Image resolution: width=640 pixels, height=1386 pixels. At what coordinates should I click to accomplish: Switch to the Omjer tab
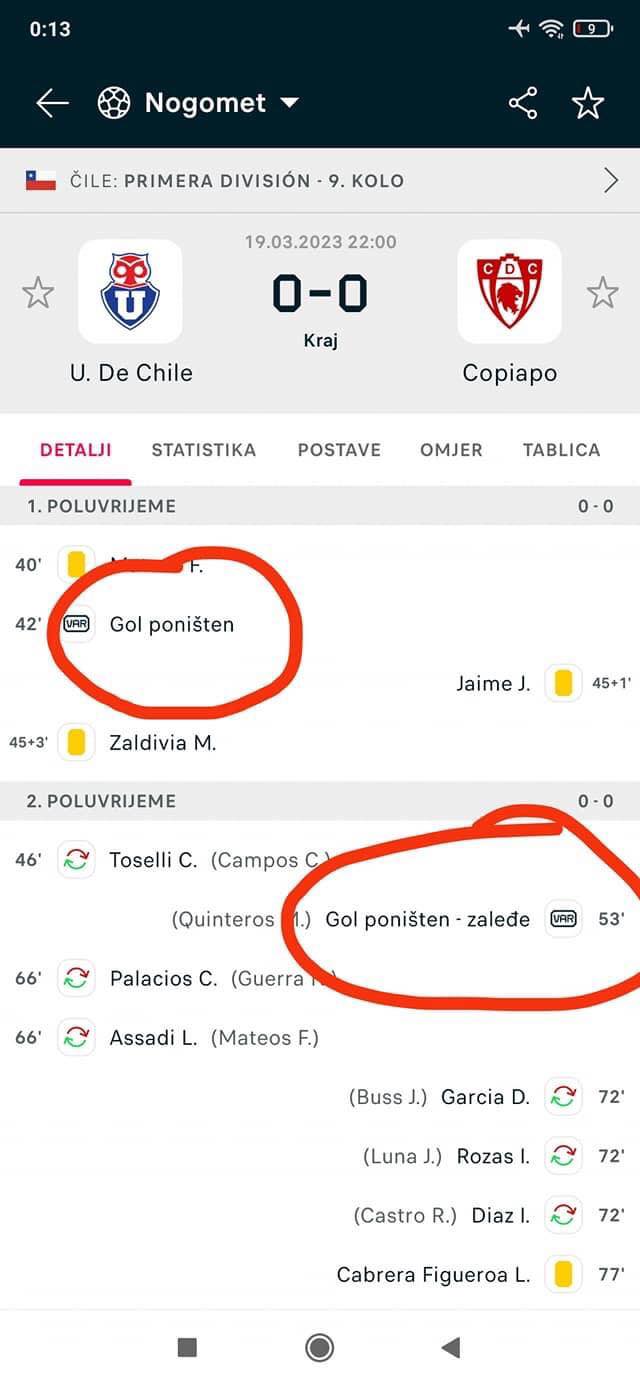point(451,450)
